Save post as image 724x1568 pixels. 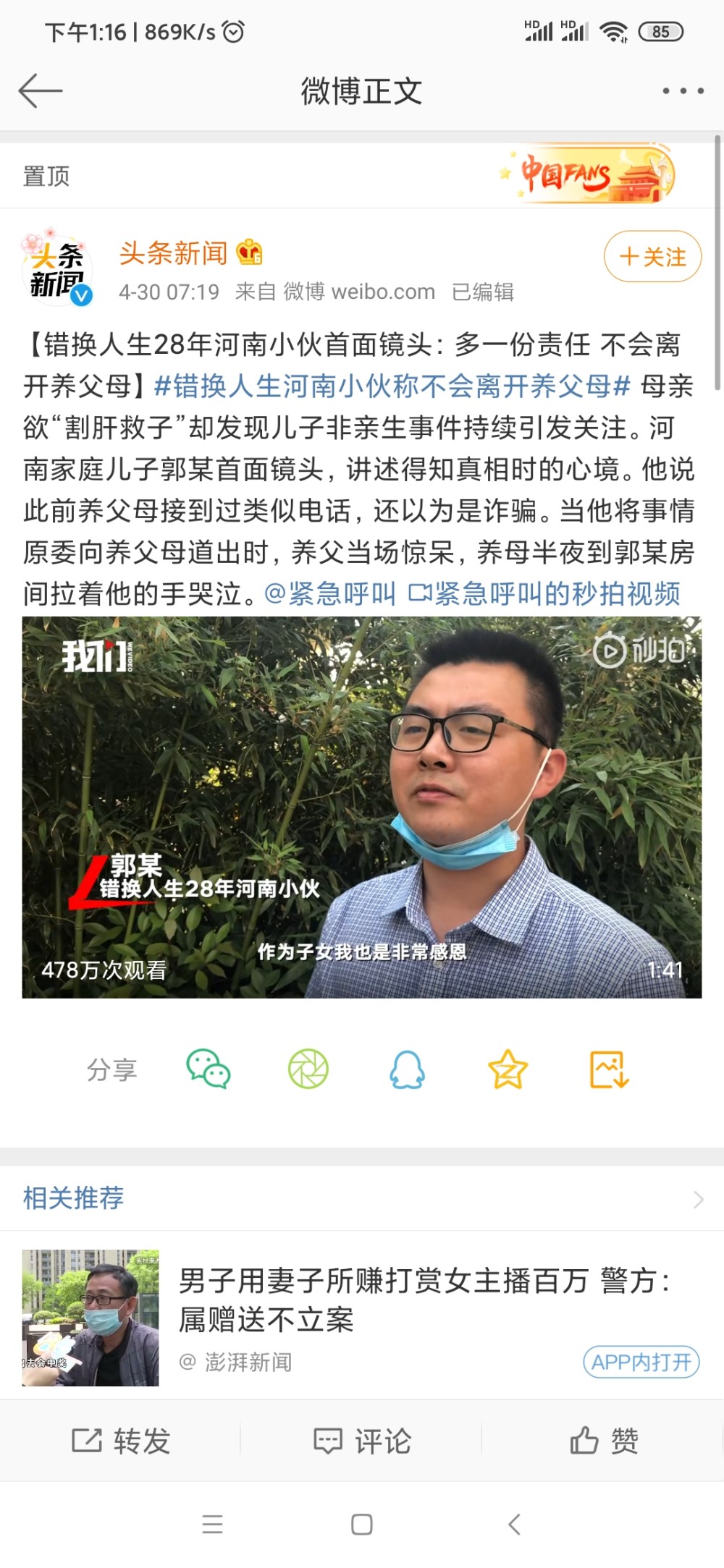click(x=609, y=1069)
